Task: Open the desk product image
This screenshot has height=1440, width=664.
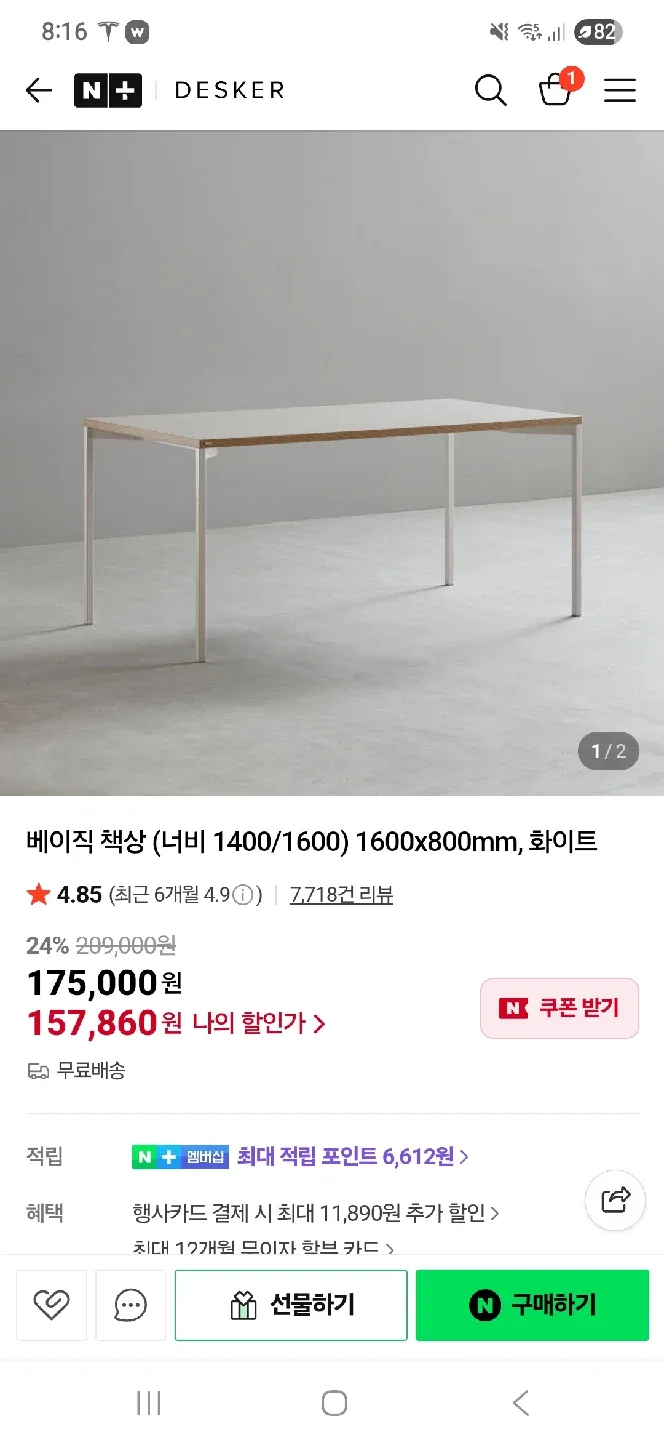Action: tap(332, 462)
